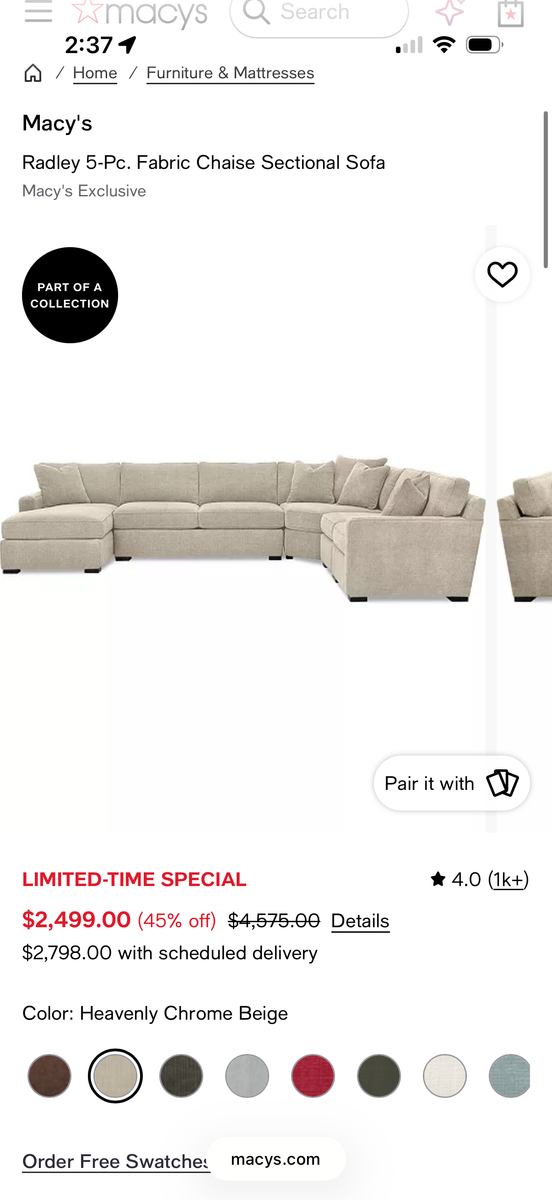
Task: Open the sparkle icon beside search
Action: point(450,12)
